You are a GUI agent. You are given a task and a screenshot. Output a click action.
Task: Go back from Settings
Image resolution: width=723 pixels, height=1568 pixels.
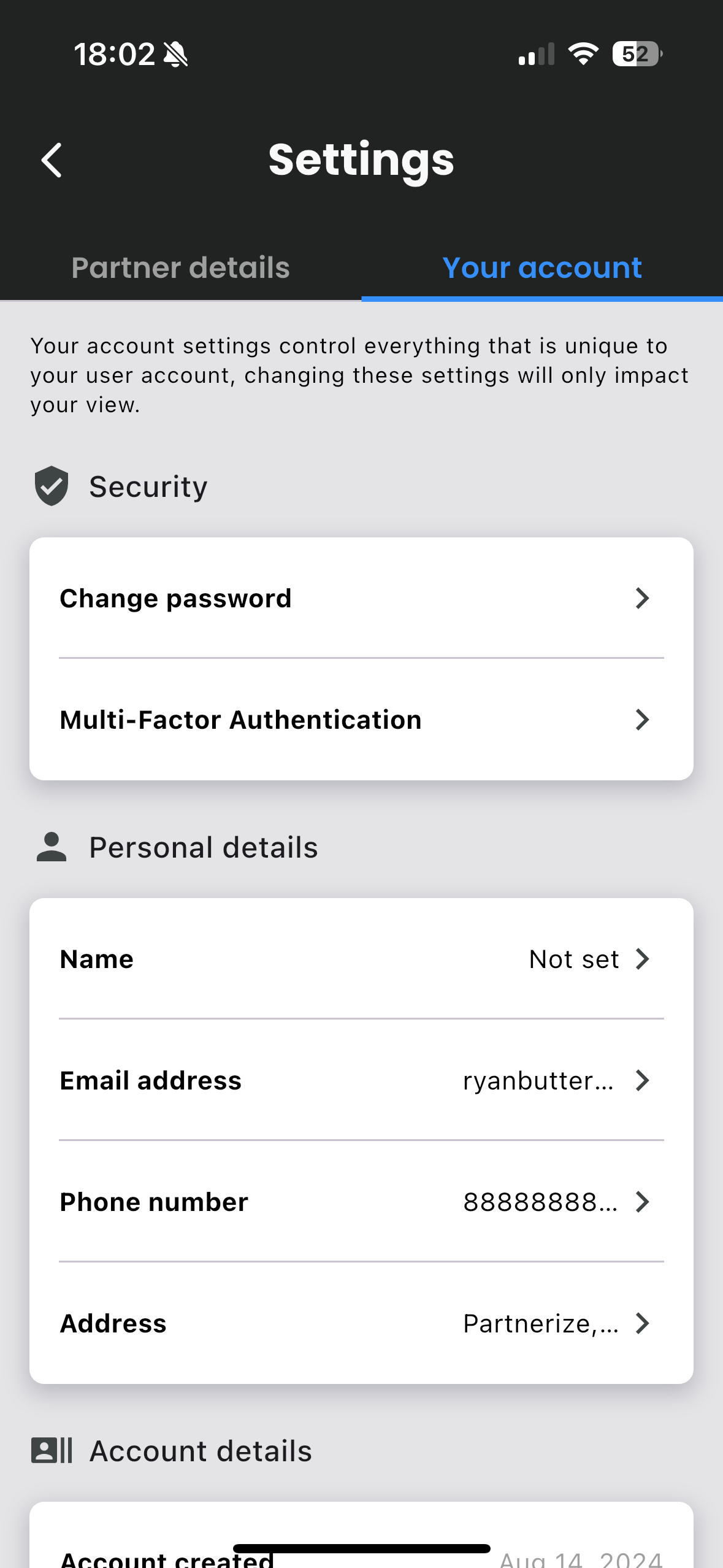click(x=52, y=160)
